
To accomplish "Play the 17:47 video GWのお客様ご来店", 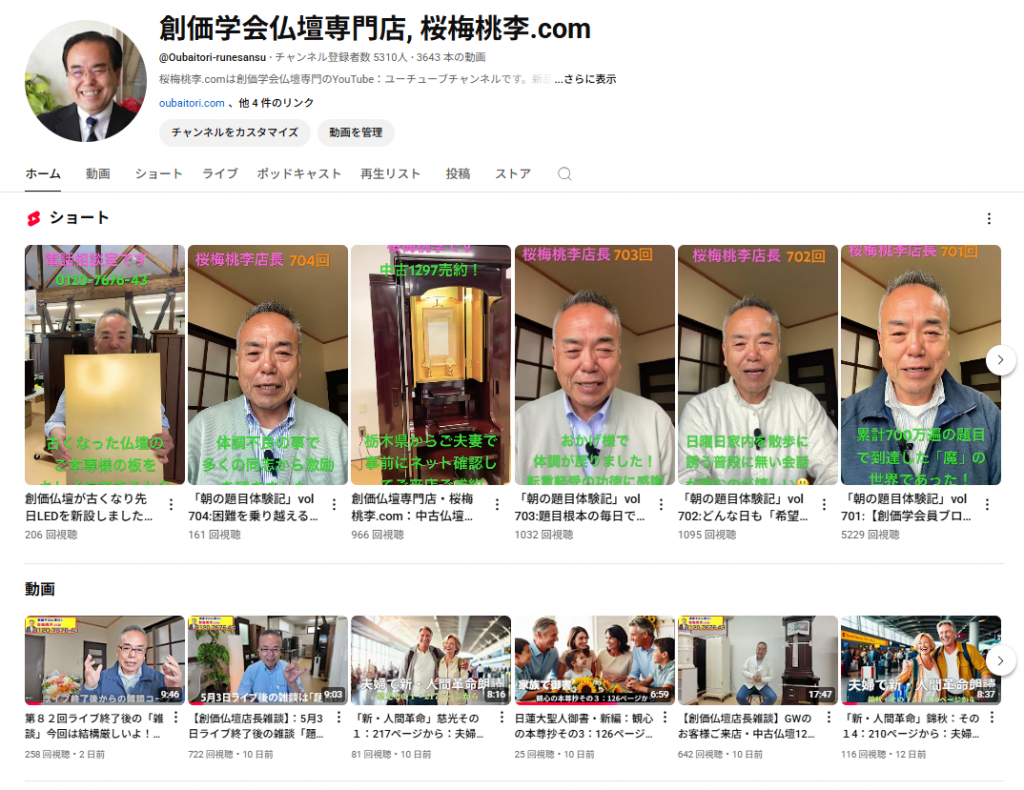I will 757,660.
